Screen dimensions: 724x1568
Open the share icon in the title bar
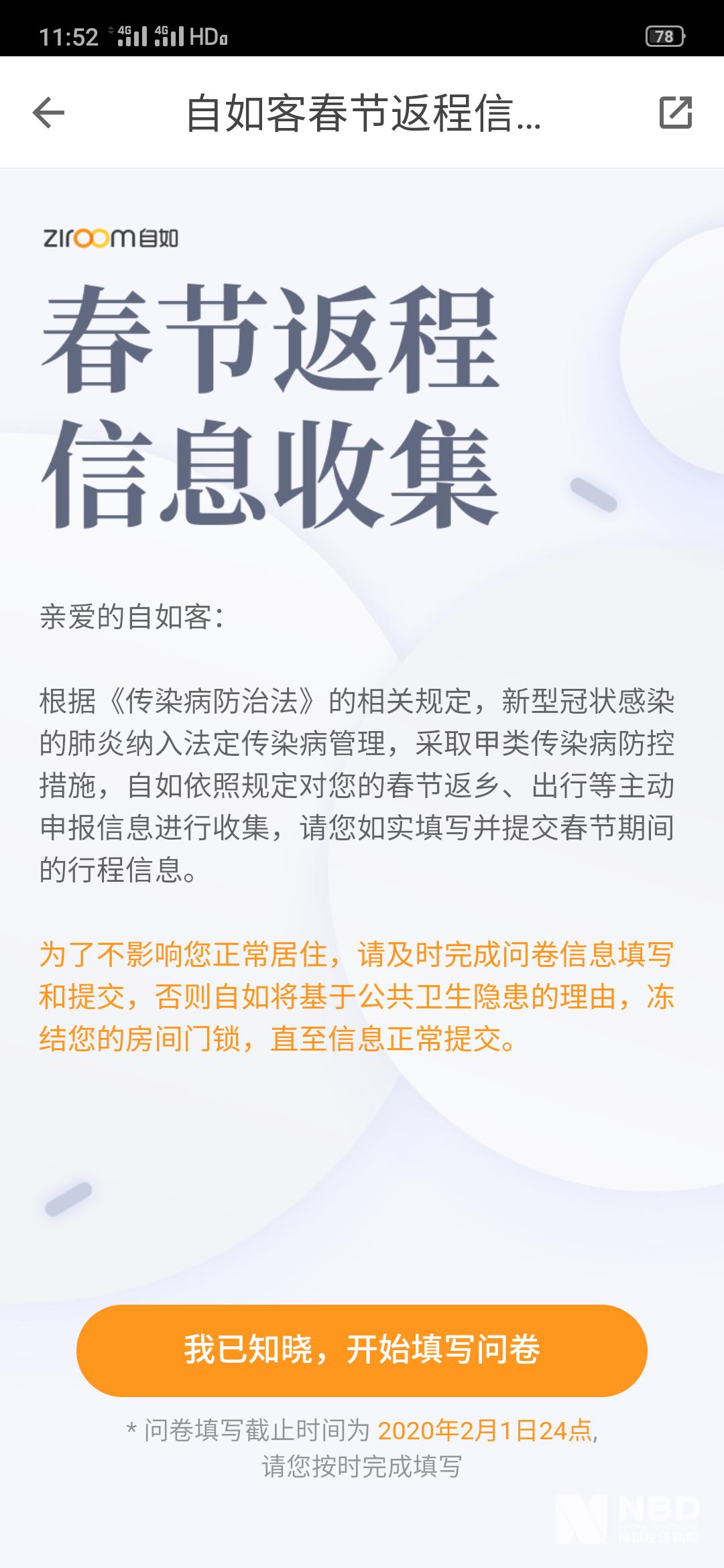pyautogui.click(x=676, y=112)
